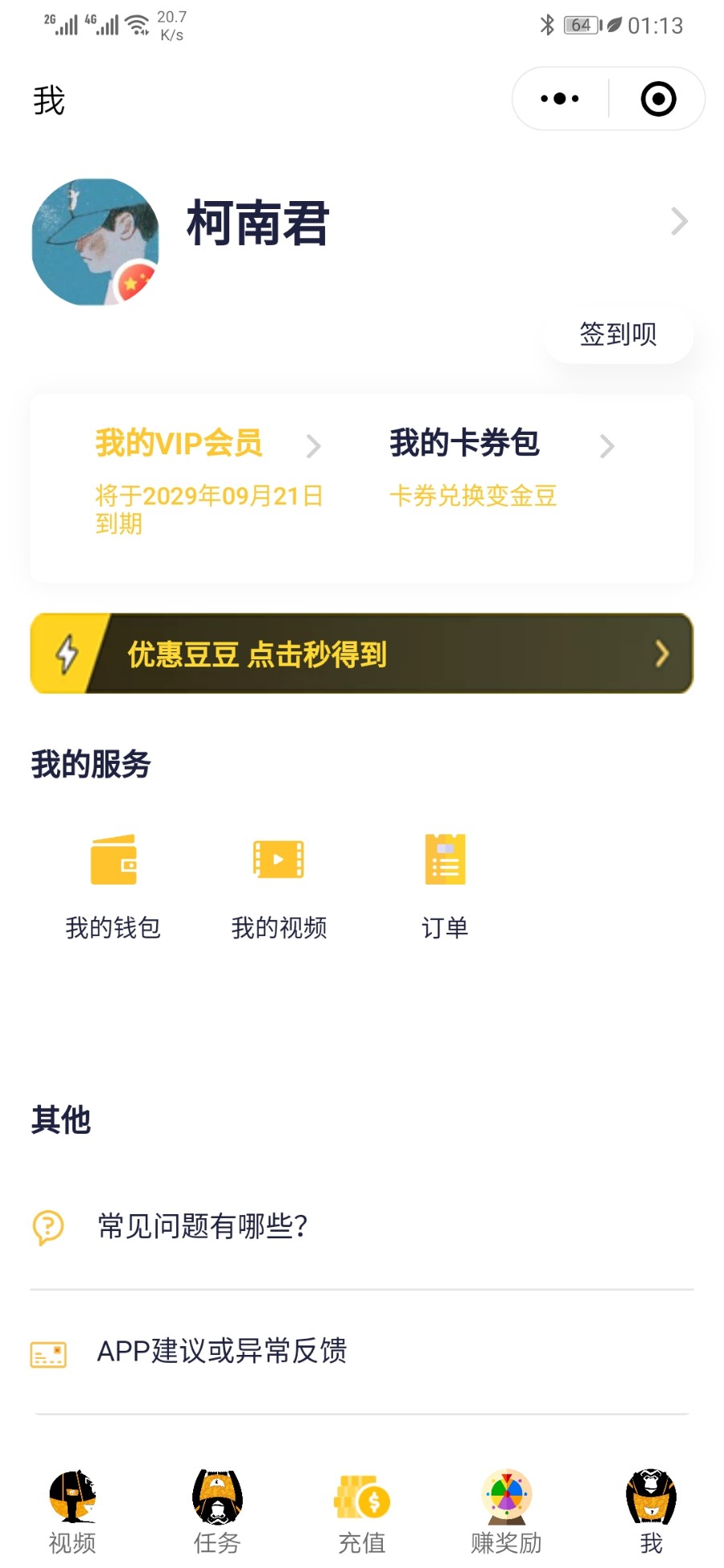Expand the 优惠豆豆 banner arrow
Viewport: 724px width, 1568px height.
pos(661,654)
